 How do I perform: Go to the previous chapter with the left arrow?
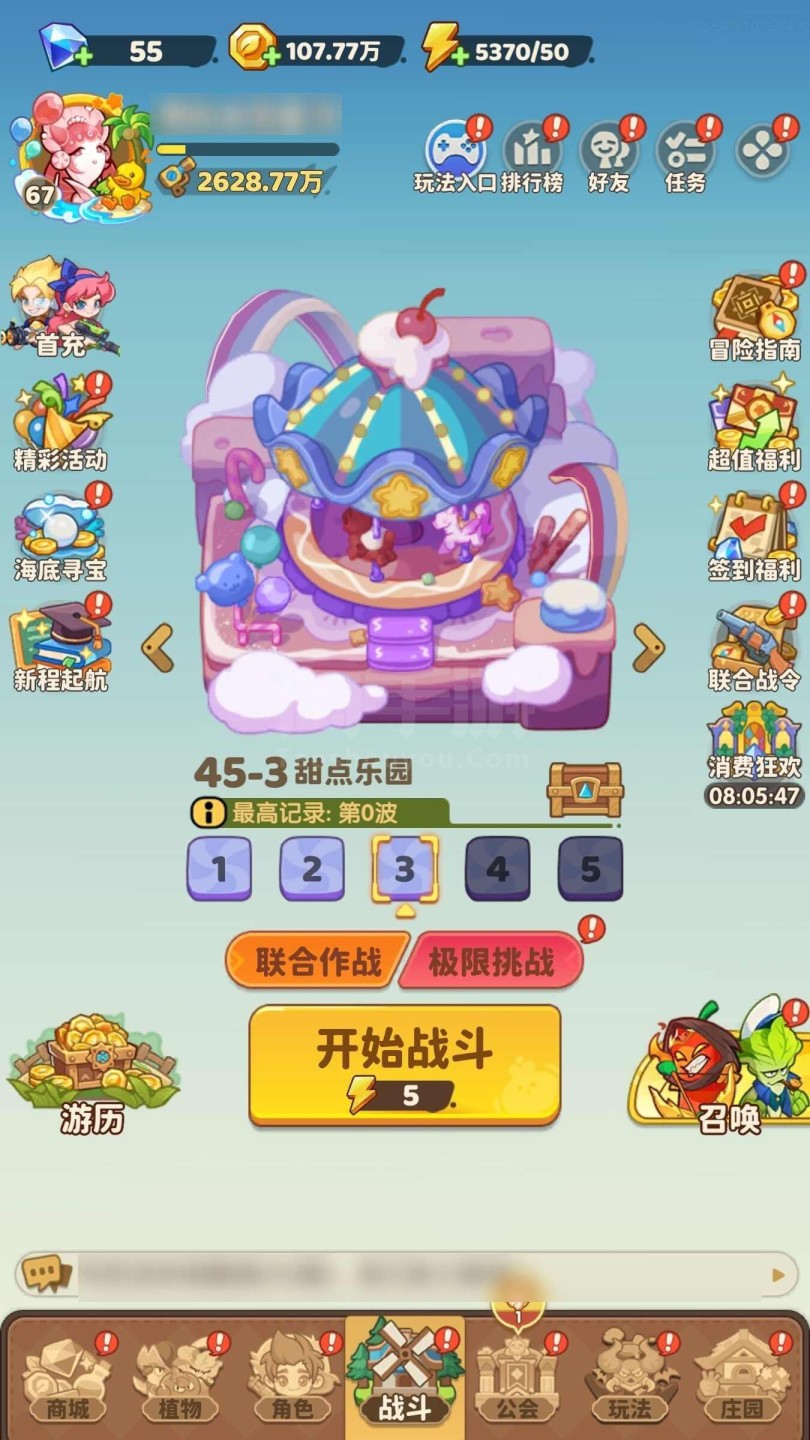click(158, 647)
